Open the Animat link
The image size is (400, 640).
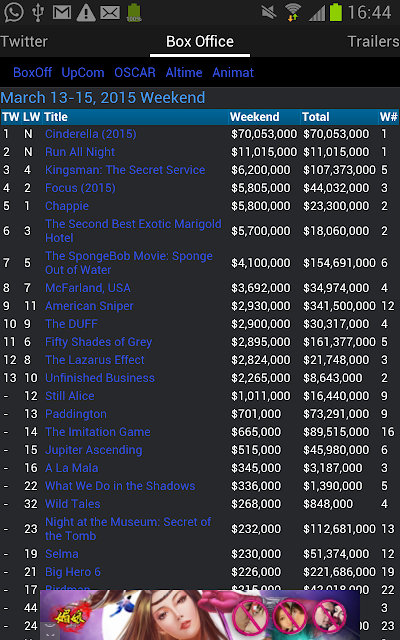(233, 73)
